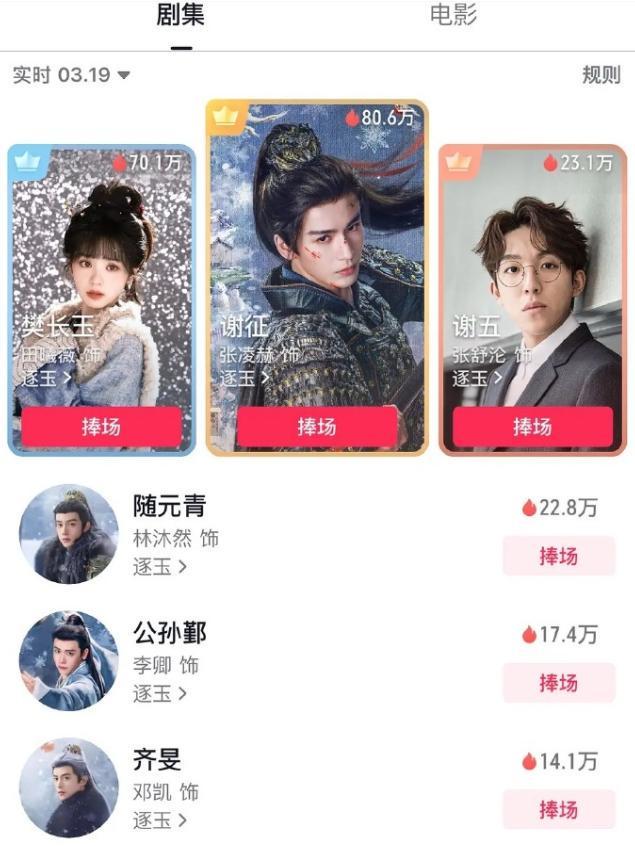Open the 逐玉 link under 谢征
The image size is (635, 846).
(244, 378)
